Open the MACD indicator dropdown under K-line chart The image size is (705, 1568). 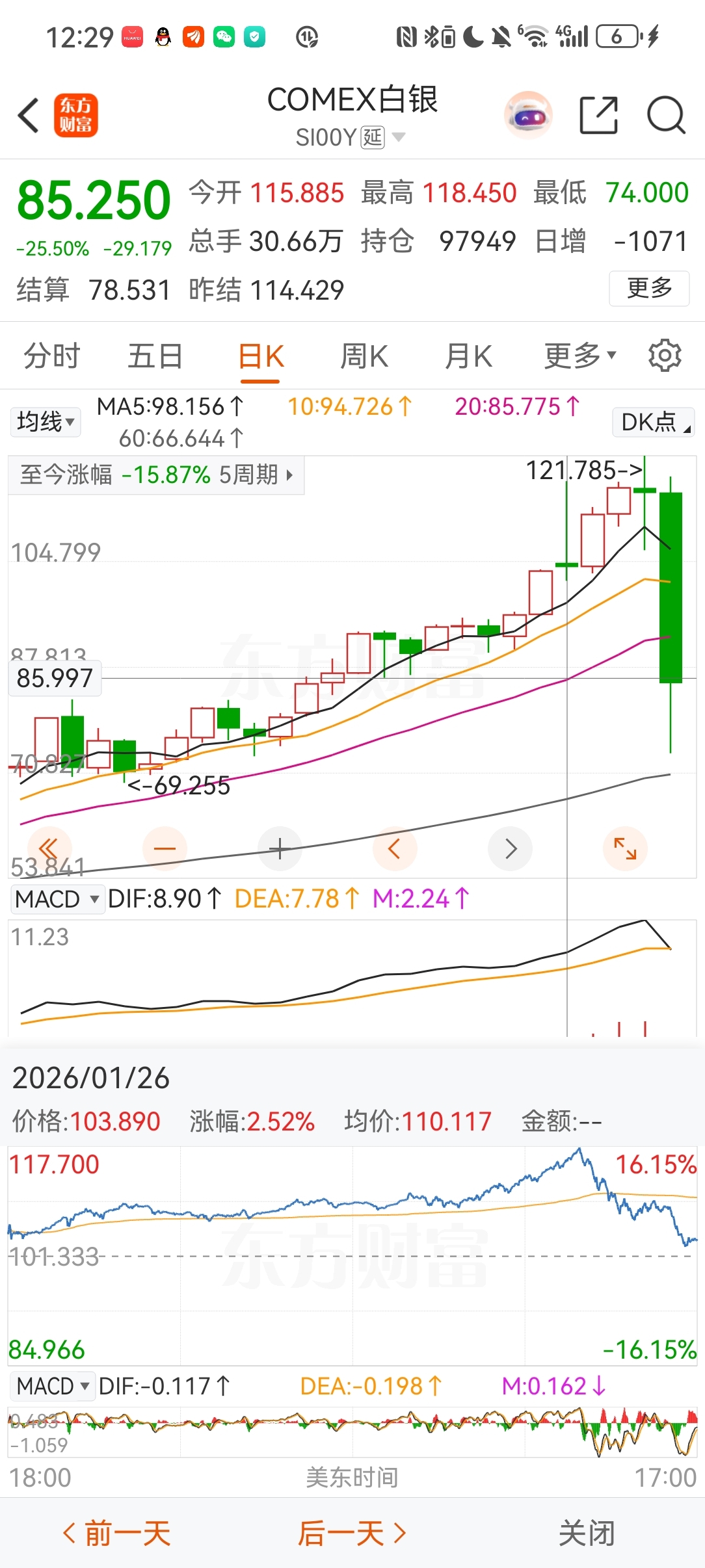tap(57, 899)
